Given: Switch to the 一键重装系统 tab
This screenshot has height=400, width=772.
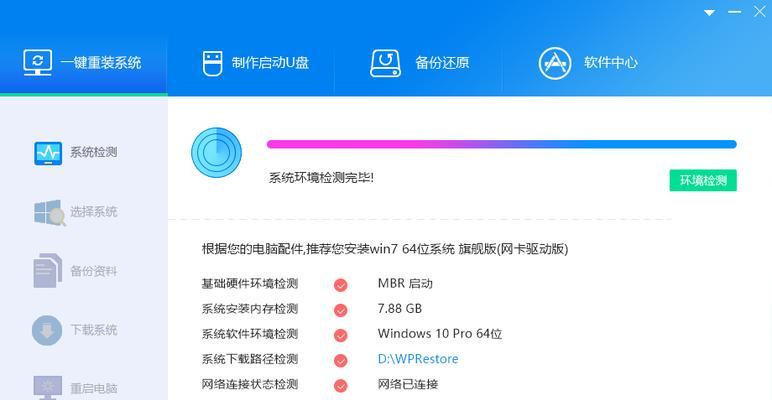Looking at the screenshot, I should (x=84, y=62).
